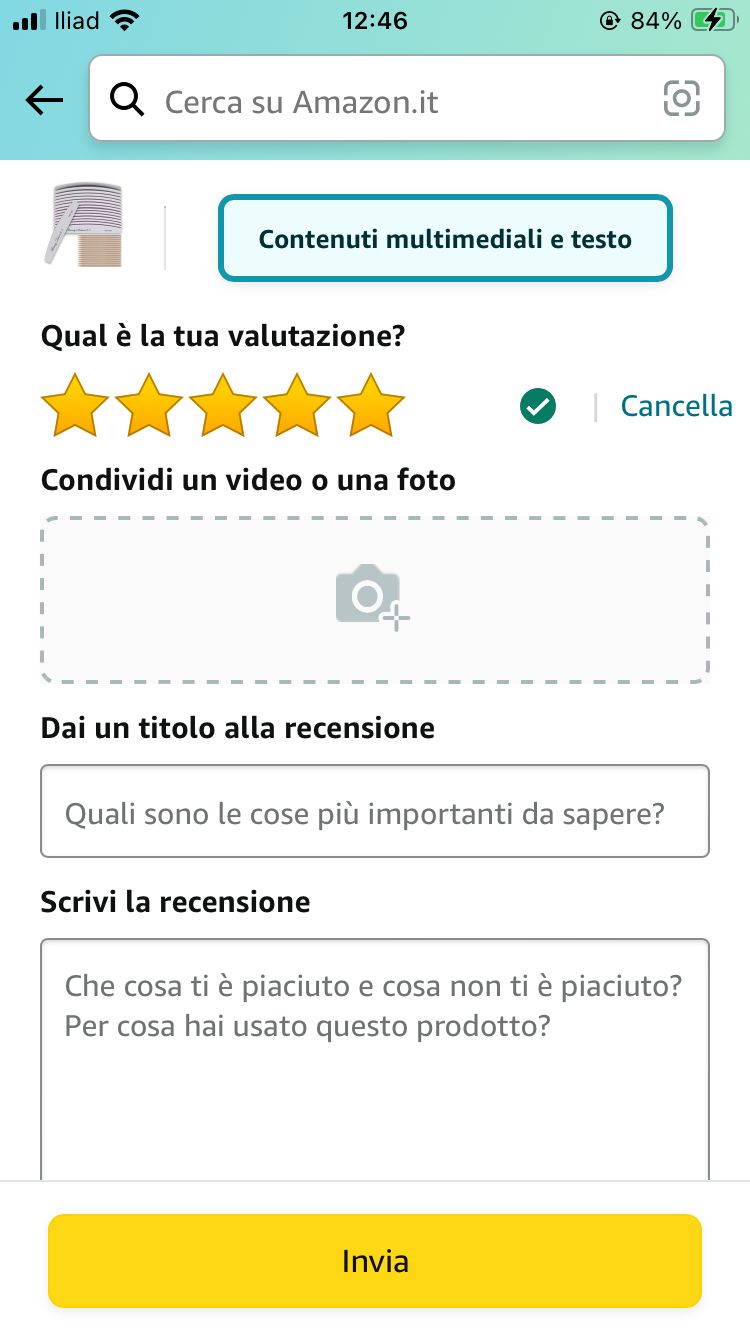
Task: Add a photo or video to review
Action: [x=375, y=600]
